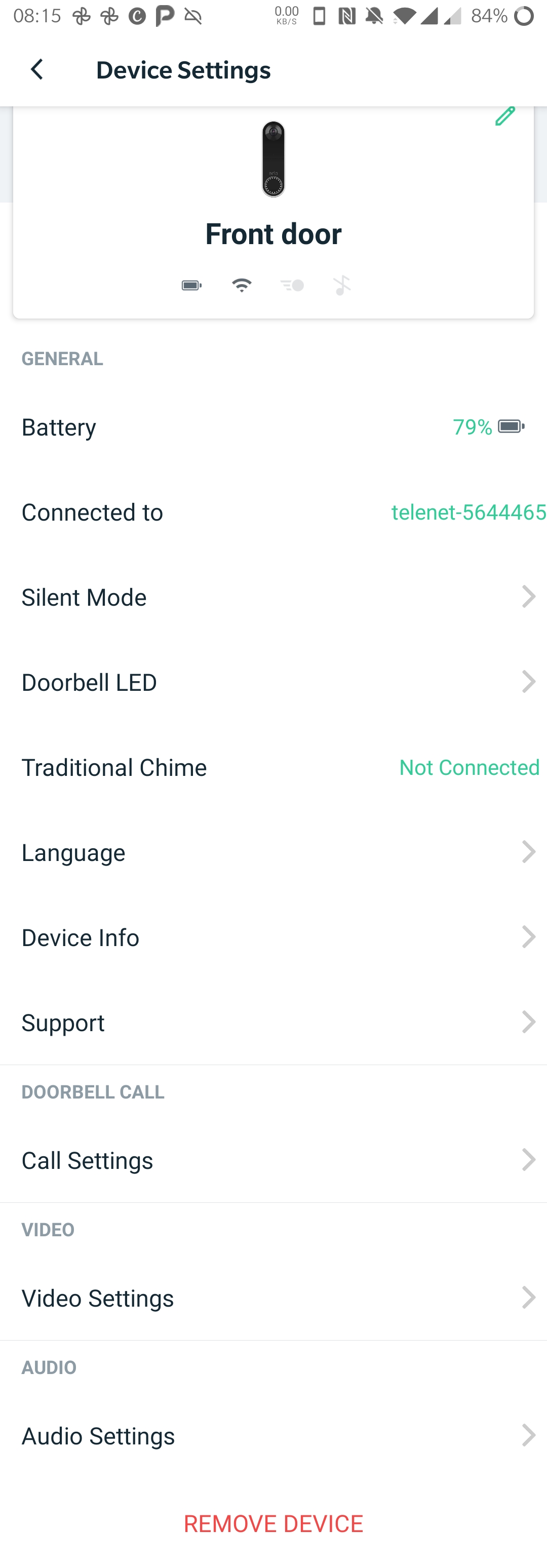Edit the Front door device name
Viewport: 547px width, 1568px height.
(504, 116)
